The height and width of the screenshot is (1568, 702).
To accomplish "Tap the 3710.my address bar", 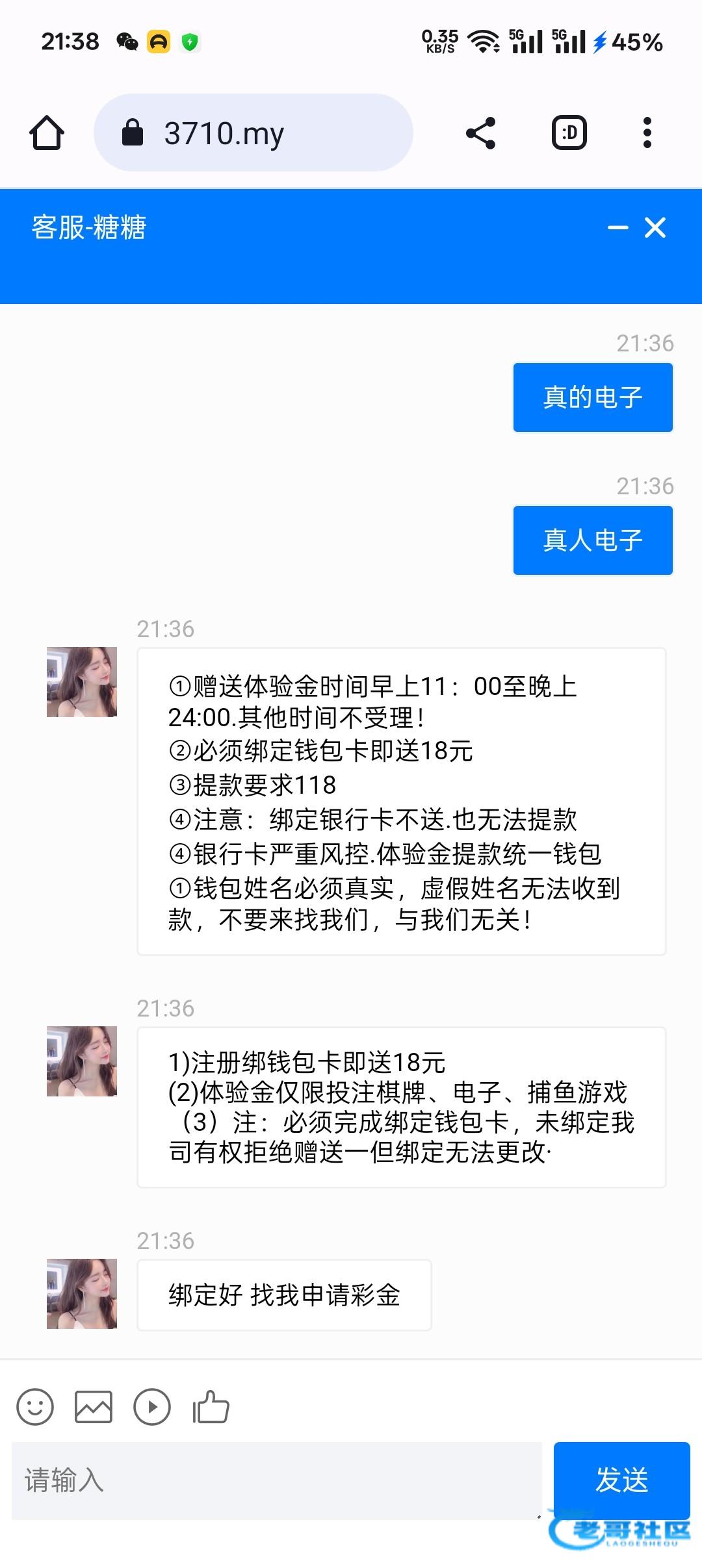I will 253,133.
